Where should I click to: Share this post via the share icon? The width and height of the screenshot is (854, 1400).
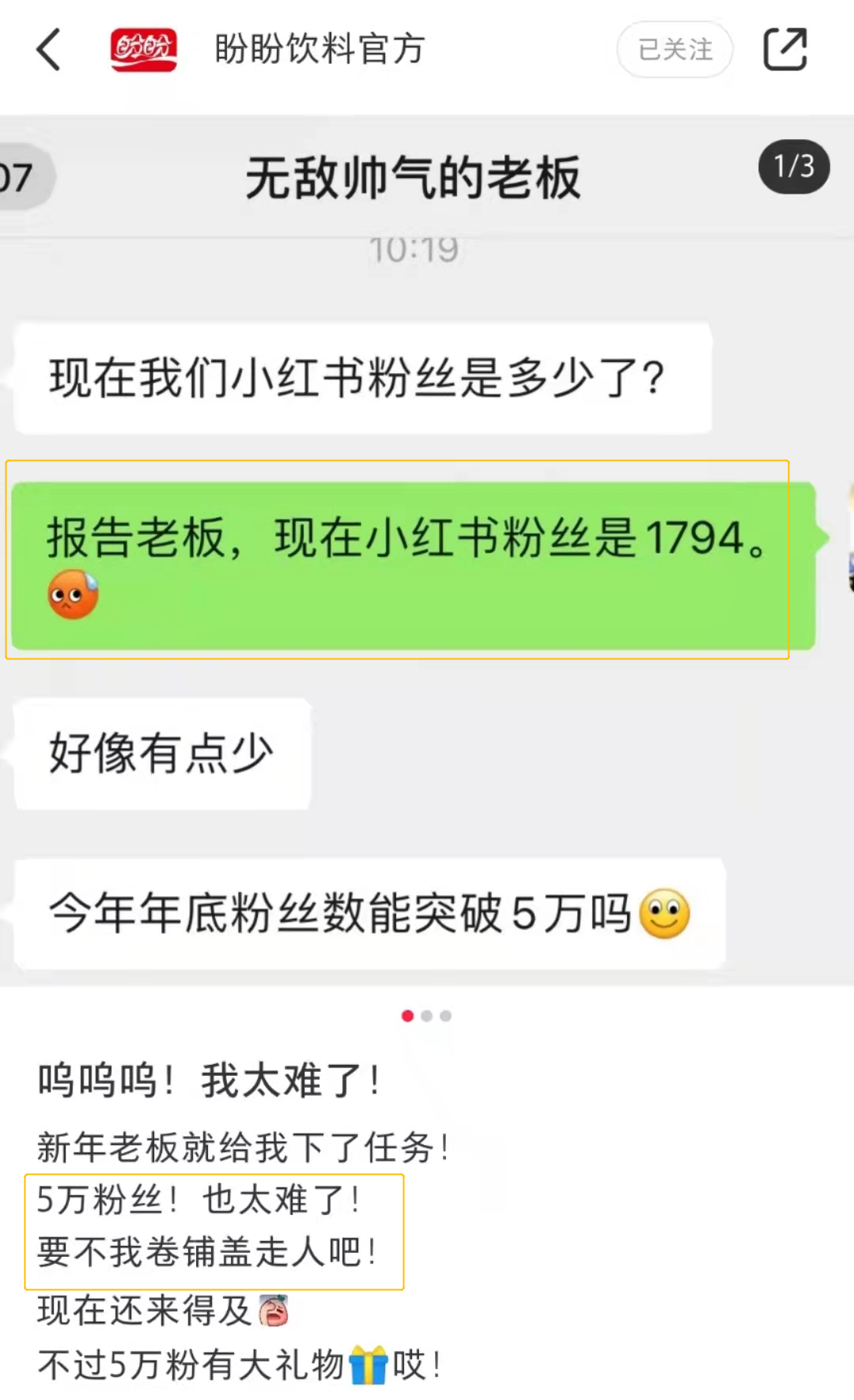(x=785, y=49)
